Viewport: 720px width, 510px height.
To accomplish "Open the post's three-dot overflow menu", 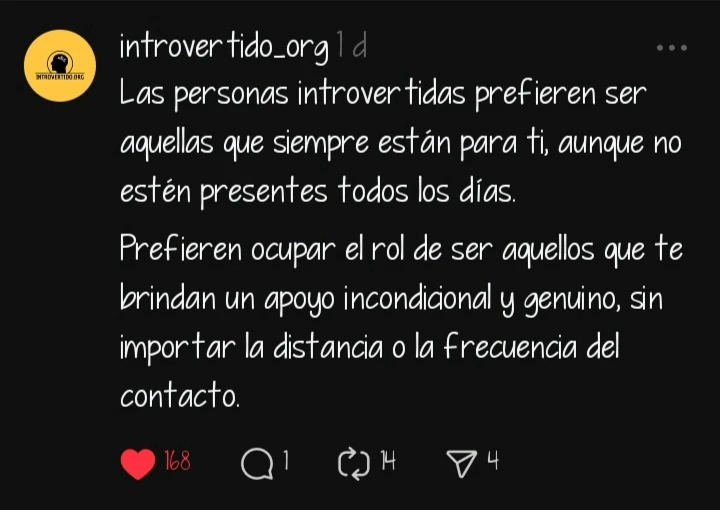I will tap(671, 47).
